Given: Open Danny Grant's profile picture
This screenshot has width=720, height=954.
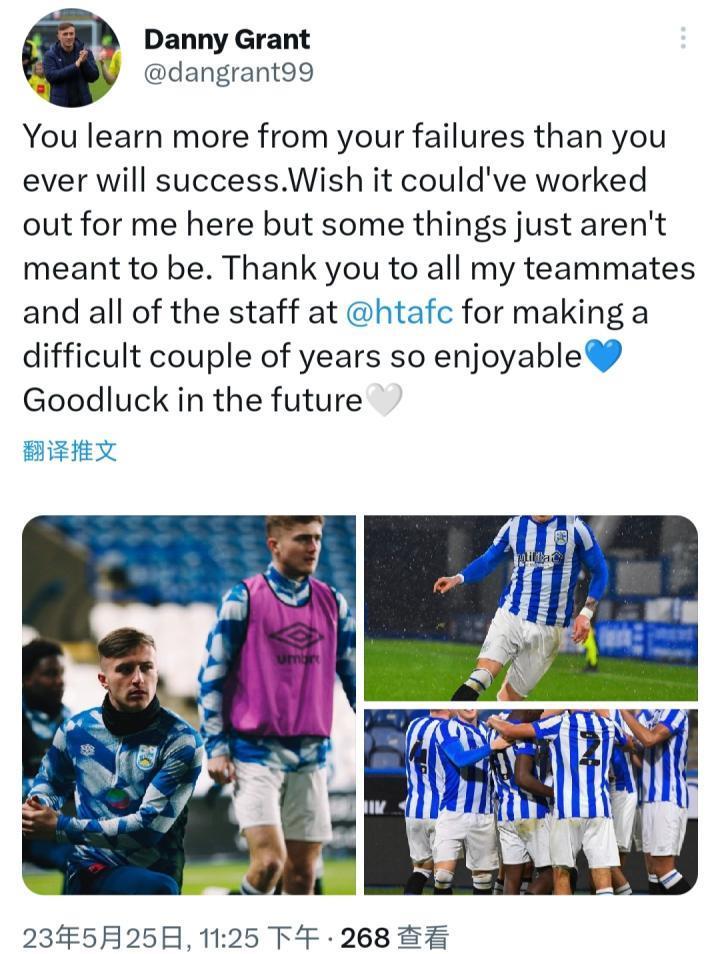Looking at the screenshot, I should (71, 58).
